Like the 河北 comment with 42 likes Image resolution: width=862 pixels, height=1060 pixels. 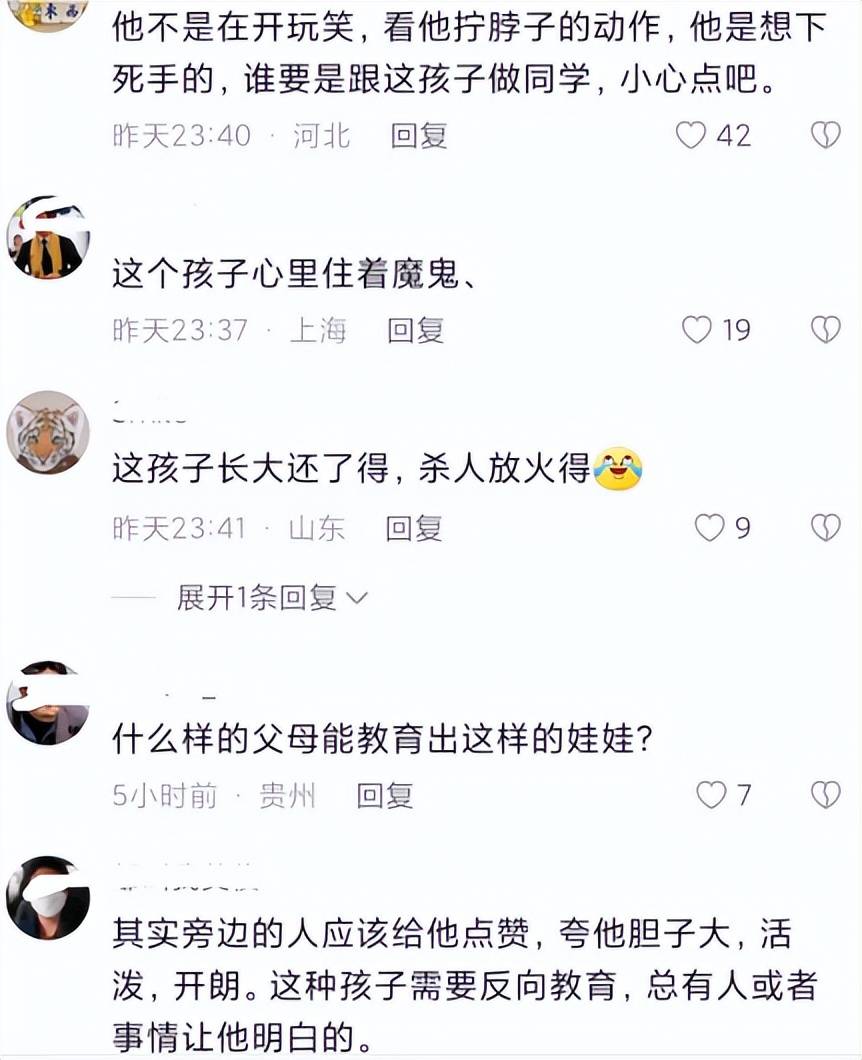[x=691, y=135]
